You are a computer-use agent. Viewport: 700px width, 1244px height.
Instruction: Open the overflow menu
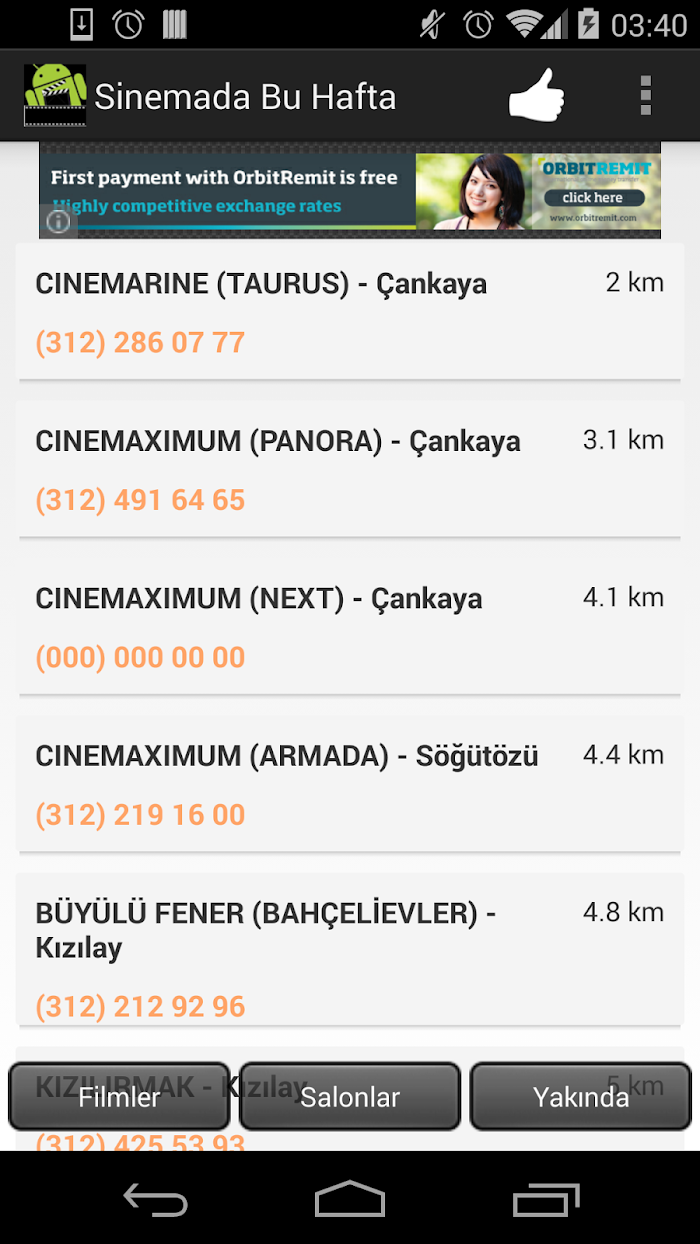click(x=646, y=96)
